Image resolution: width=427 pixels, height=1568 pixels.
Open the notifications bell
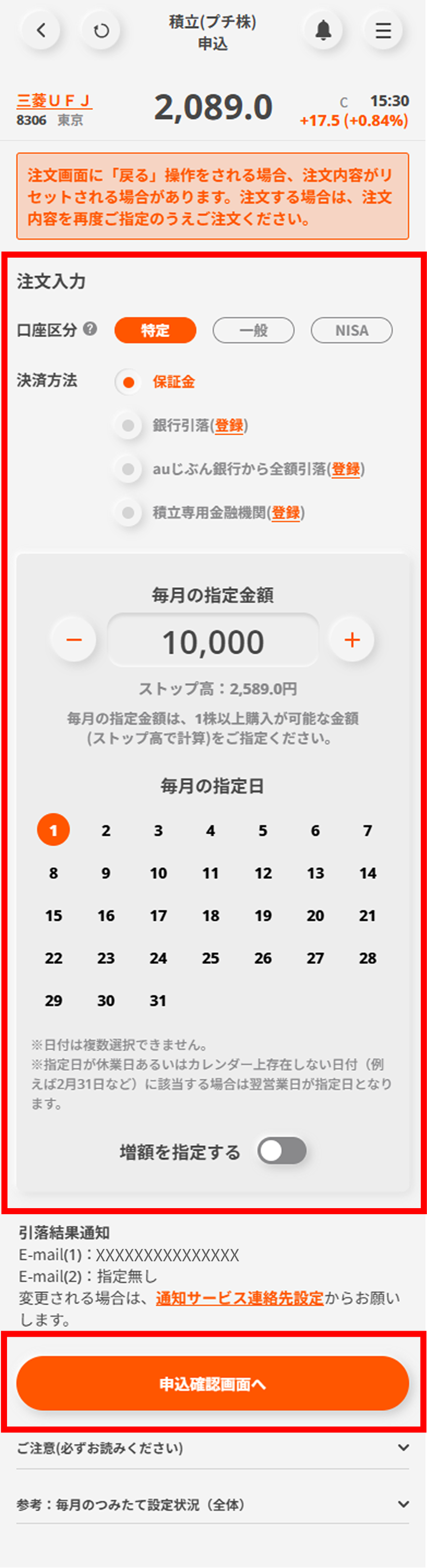coord(323,30)
